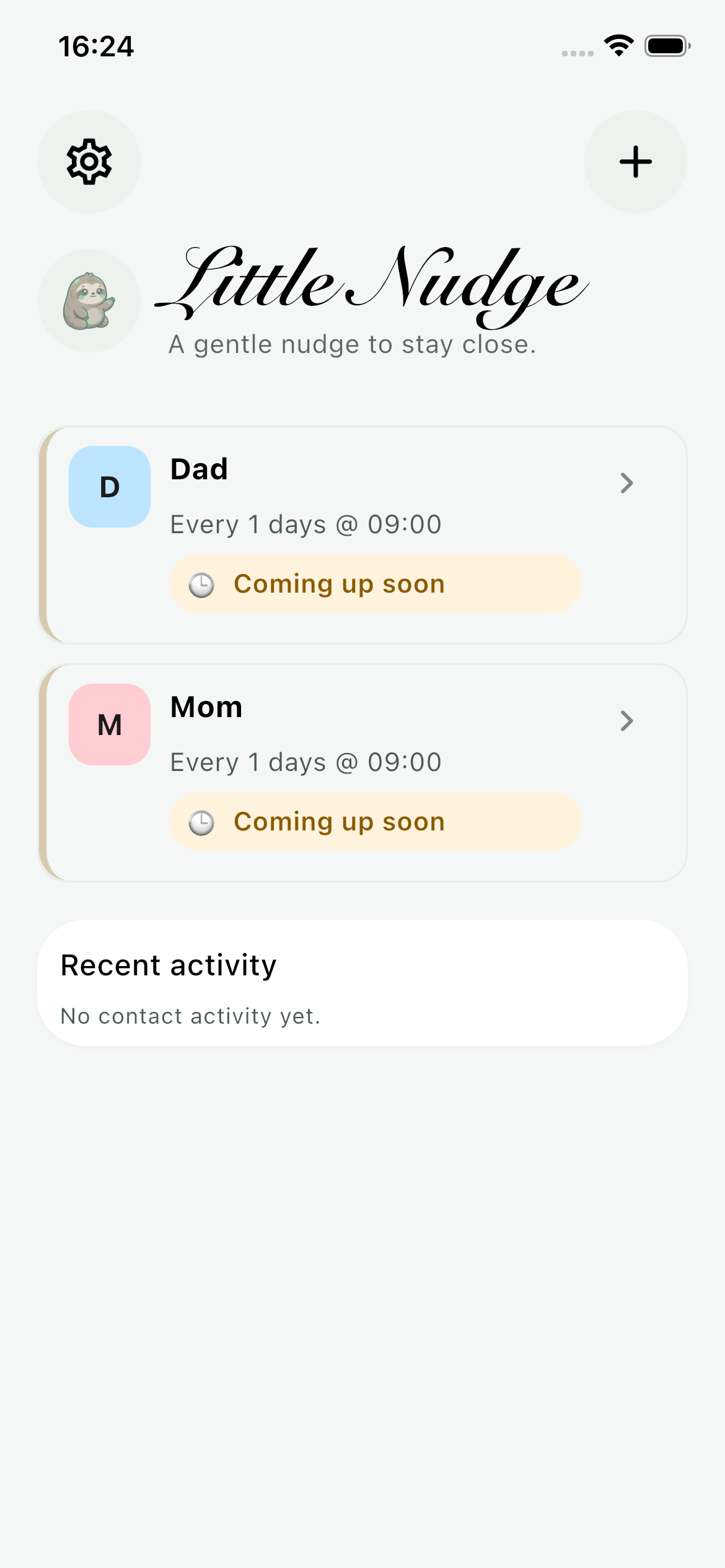Tap the plus icon to add a contact
Viewport: 725px width, 1568px height.
coord(636,161)
